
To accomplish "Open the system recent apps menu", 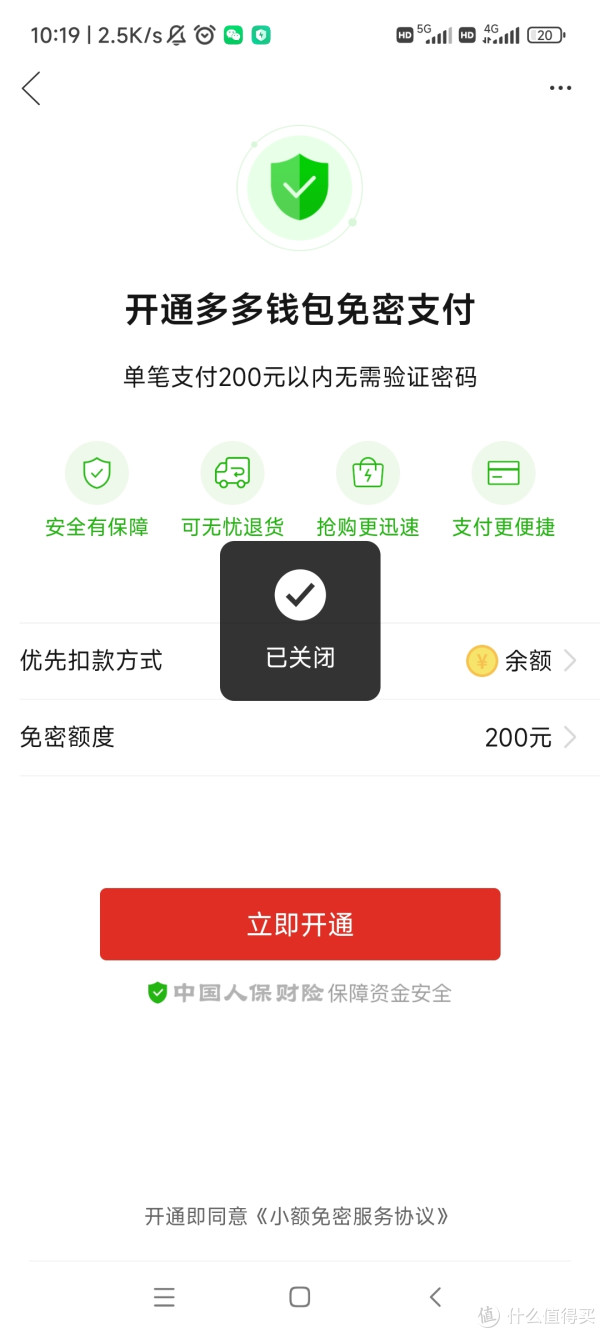I will click(164, 1297).
